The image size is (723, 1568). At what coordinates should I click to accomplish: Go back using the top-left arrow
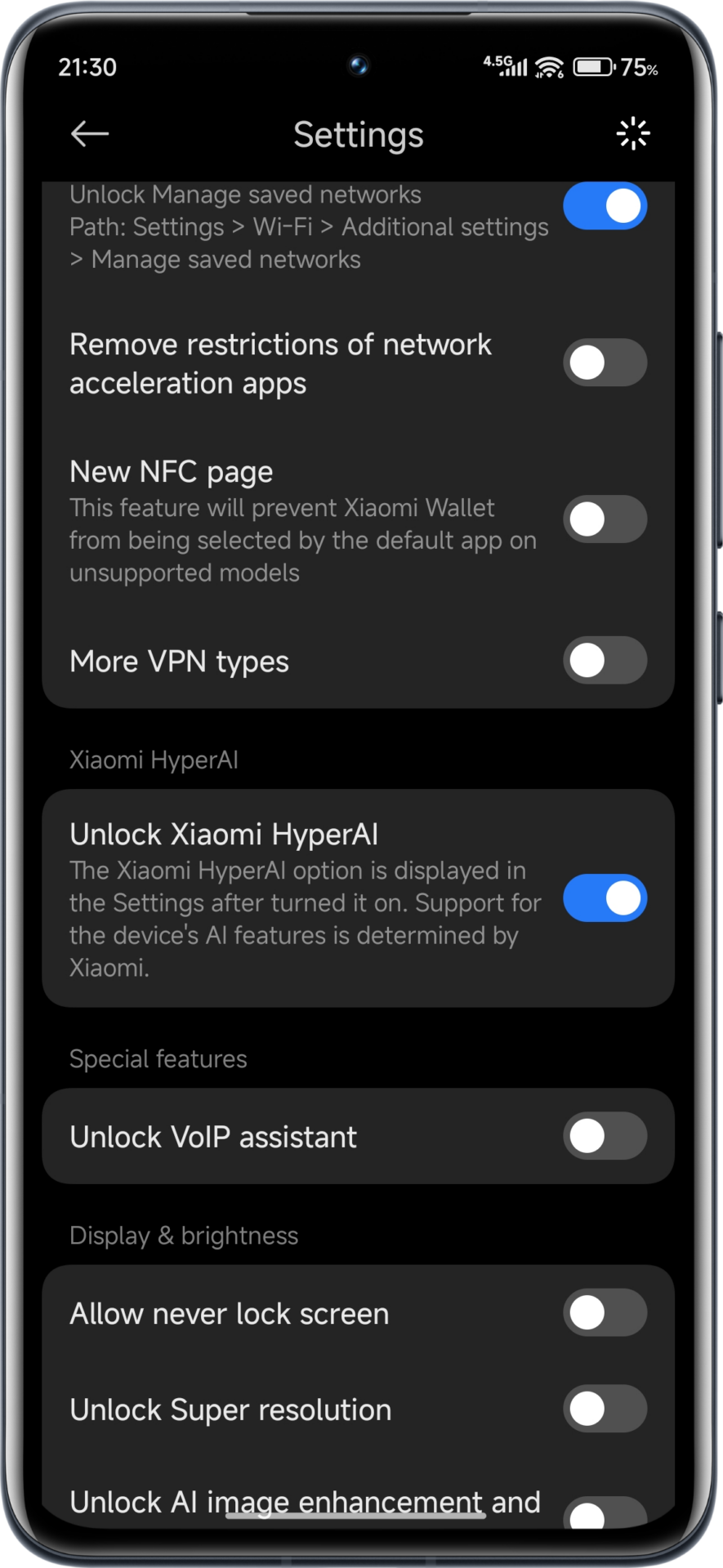(90, 134)
